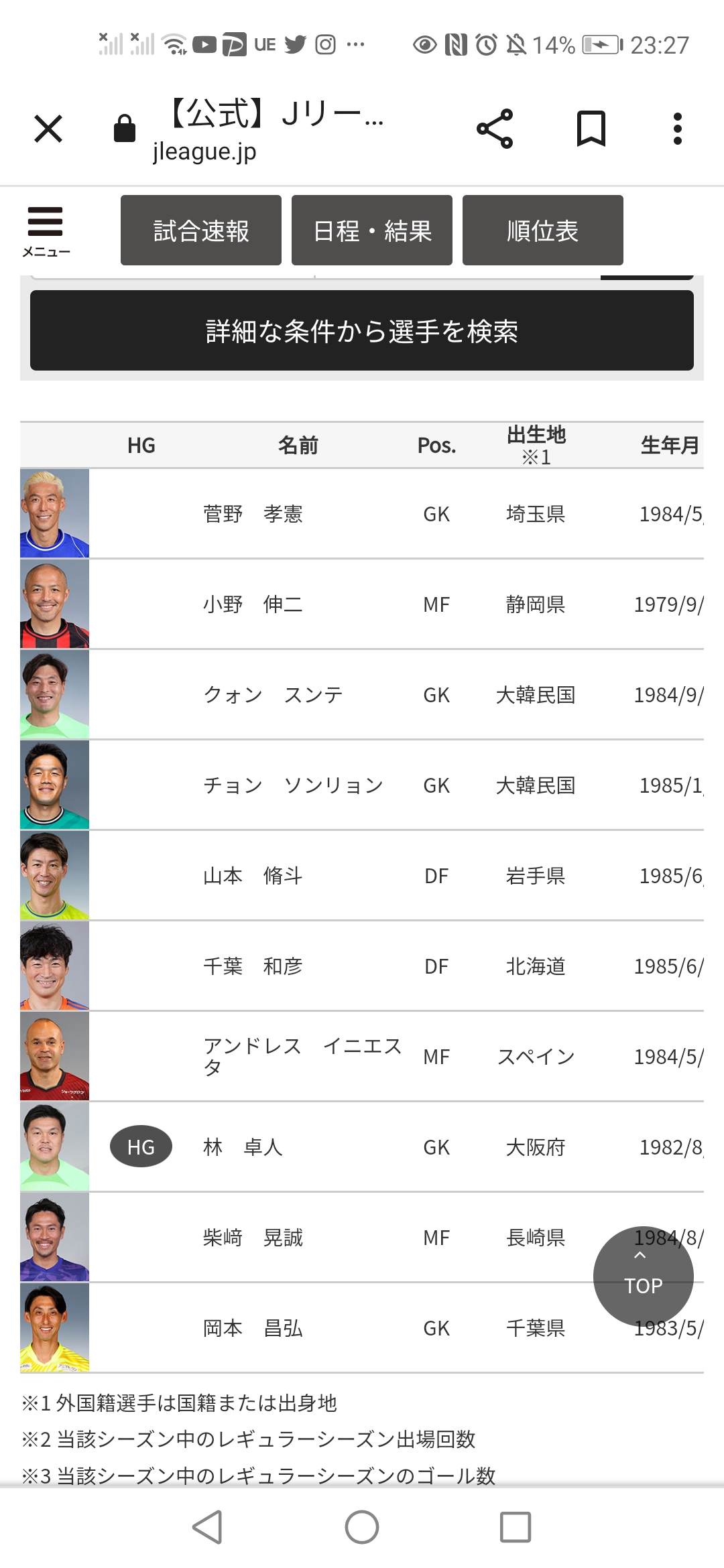Open アンドレス イニエスタ's profile row
Image resolution: width=724 pixels, height=1568 pixels.
362,1057
